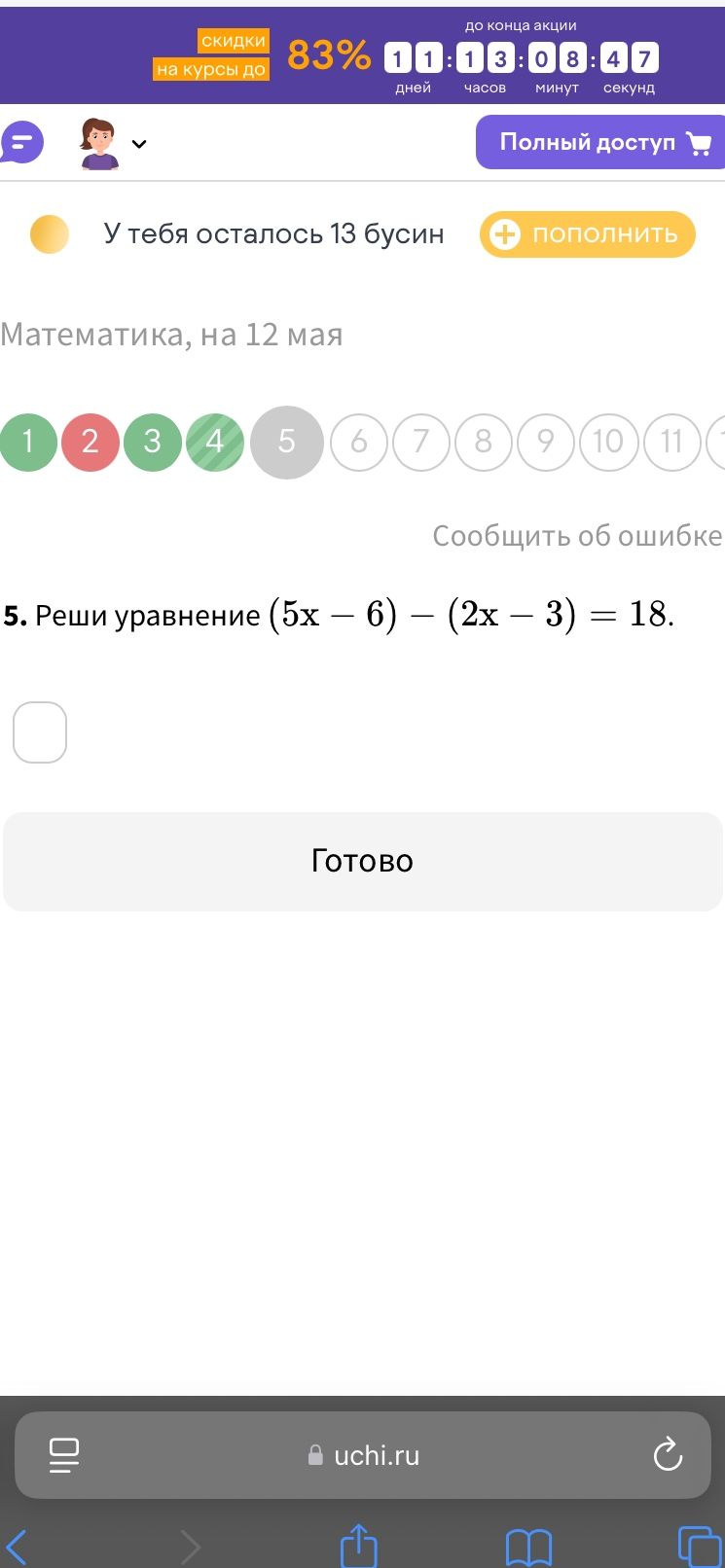Open browser bookmarks
Image resolution: width=725 pixels, height=1568 pixels.
(529, 1547)
